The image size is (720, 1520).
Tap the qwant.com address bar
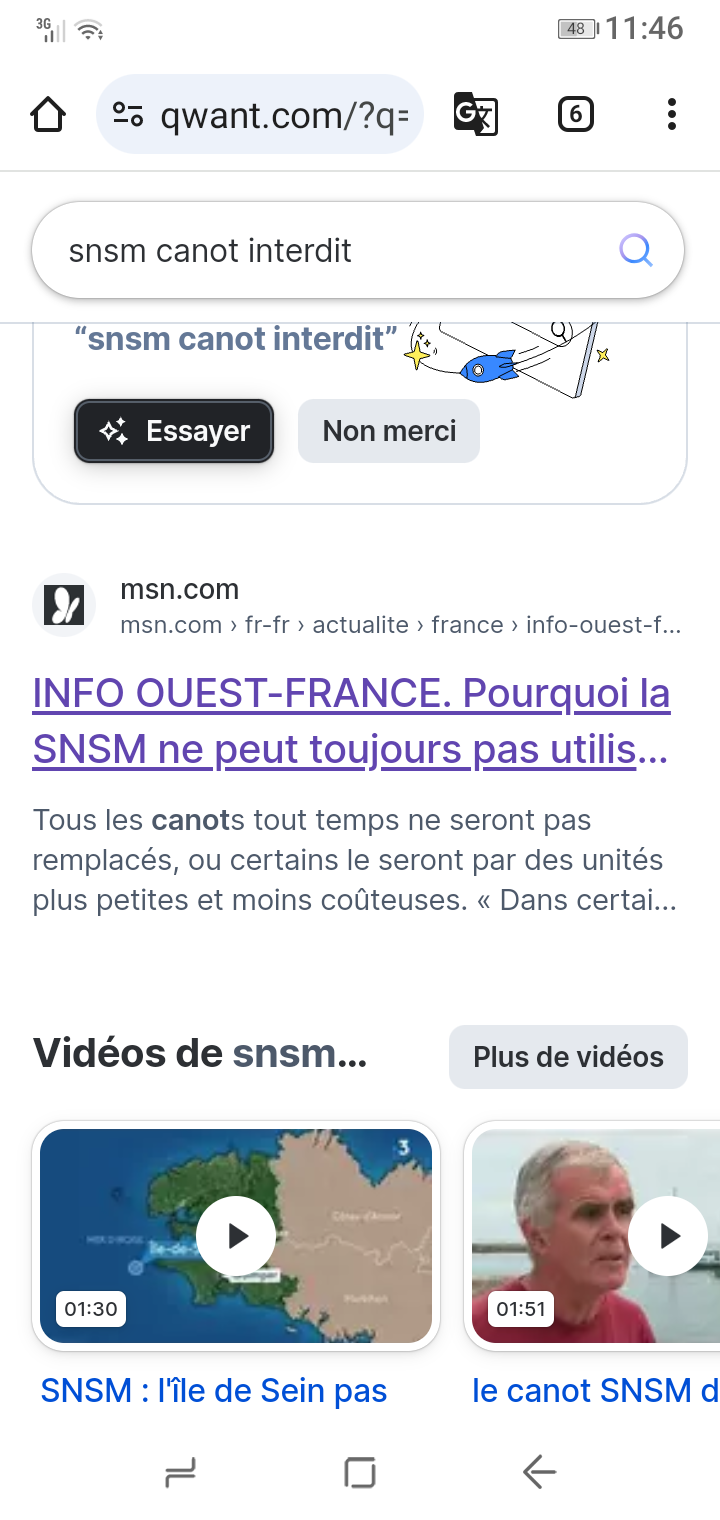(x=260, y=115)
